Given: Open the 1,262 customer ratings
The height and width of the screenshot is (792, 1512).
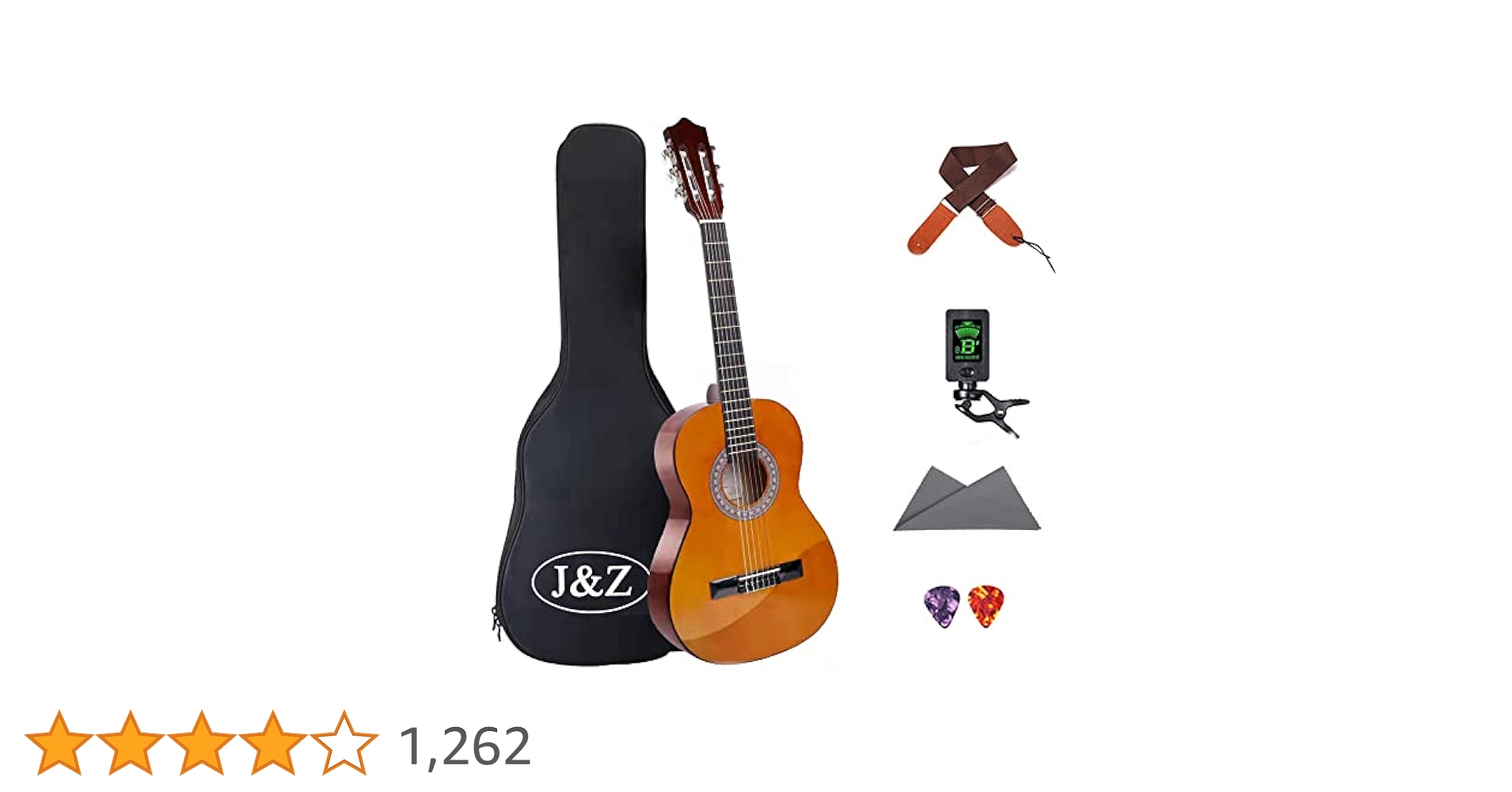Looking at the screenshot, I should (465, 745).
